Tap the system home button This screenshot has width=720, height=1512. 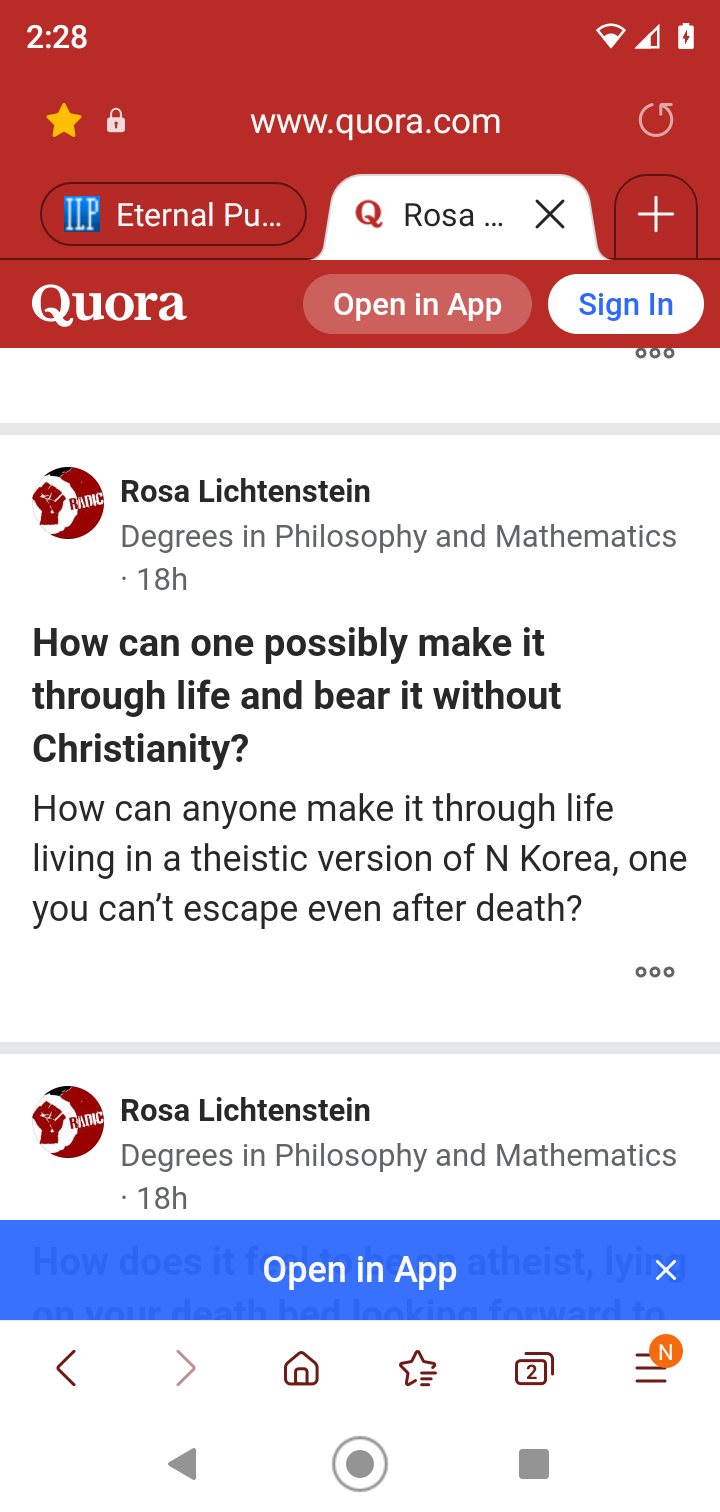360,1464
